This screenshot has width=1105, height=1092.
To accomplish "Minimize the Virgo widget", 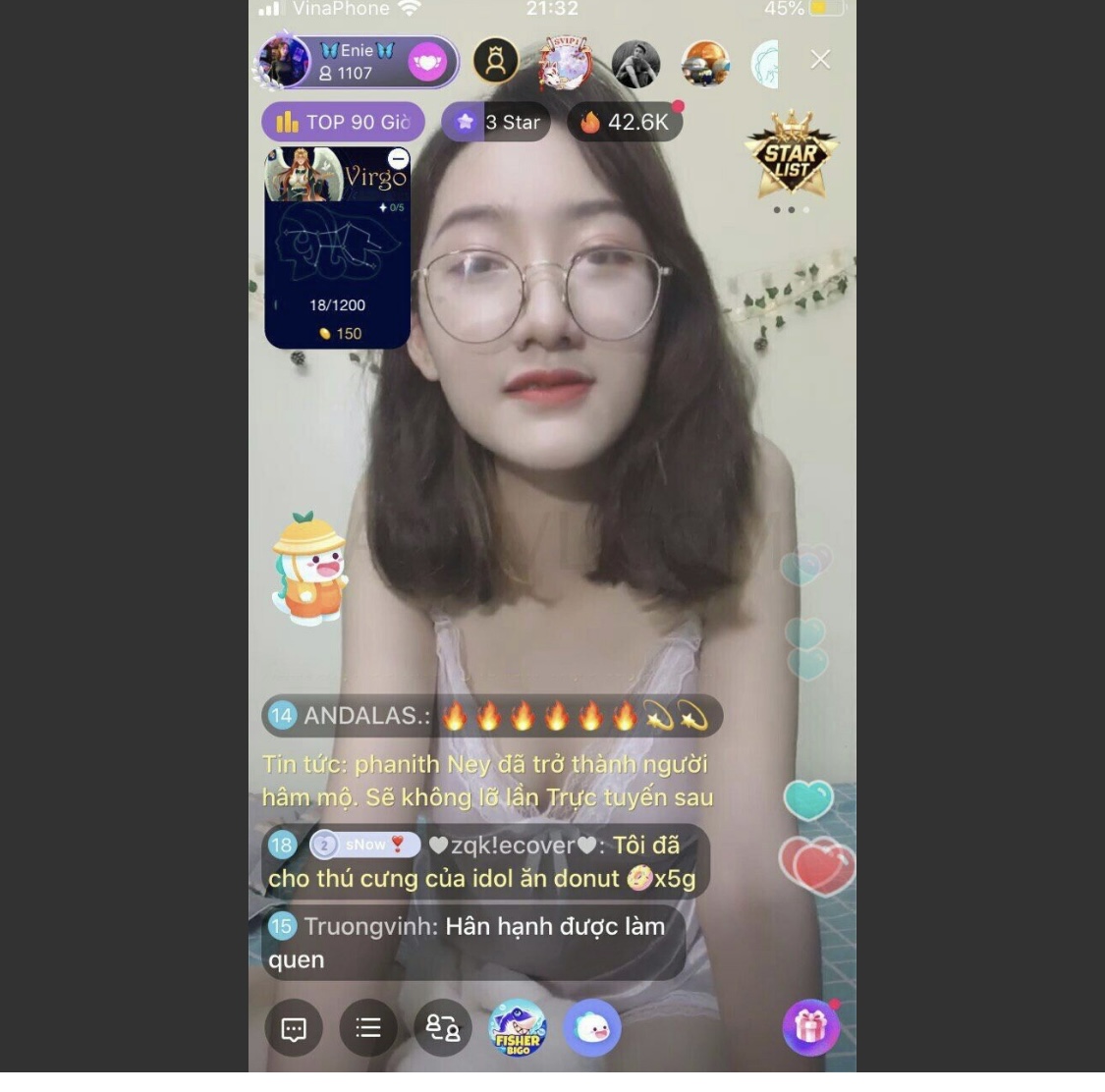I will point(398,159).
